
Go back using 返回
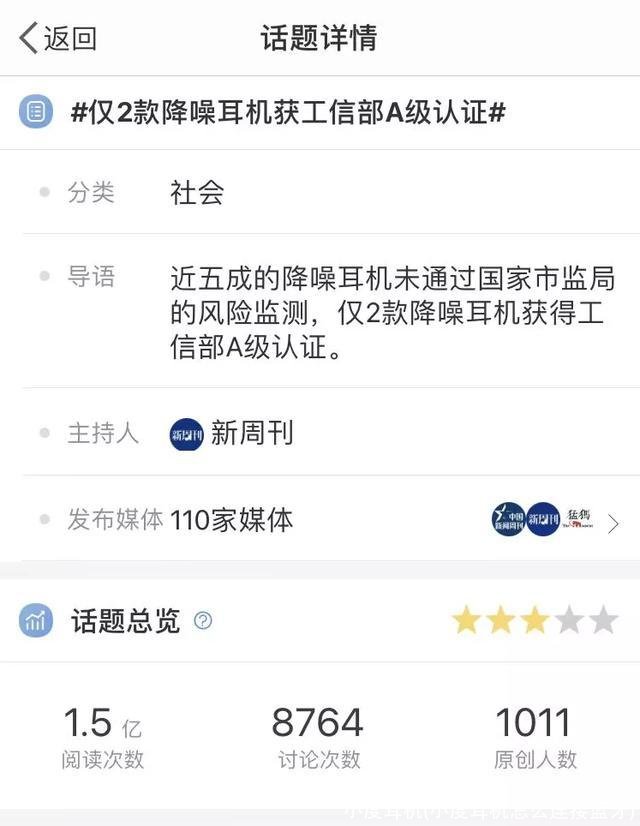pos(58,38)
